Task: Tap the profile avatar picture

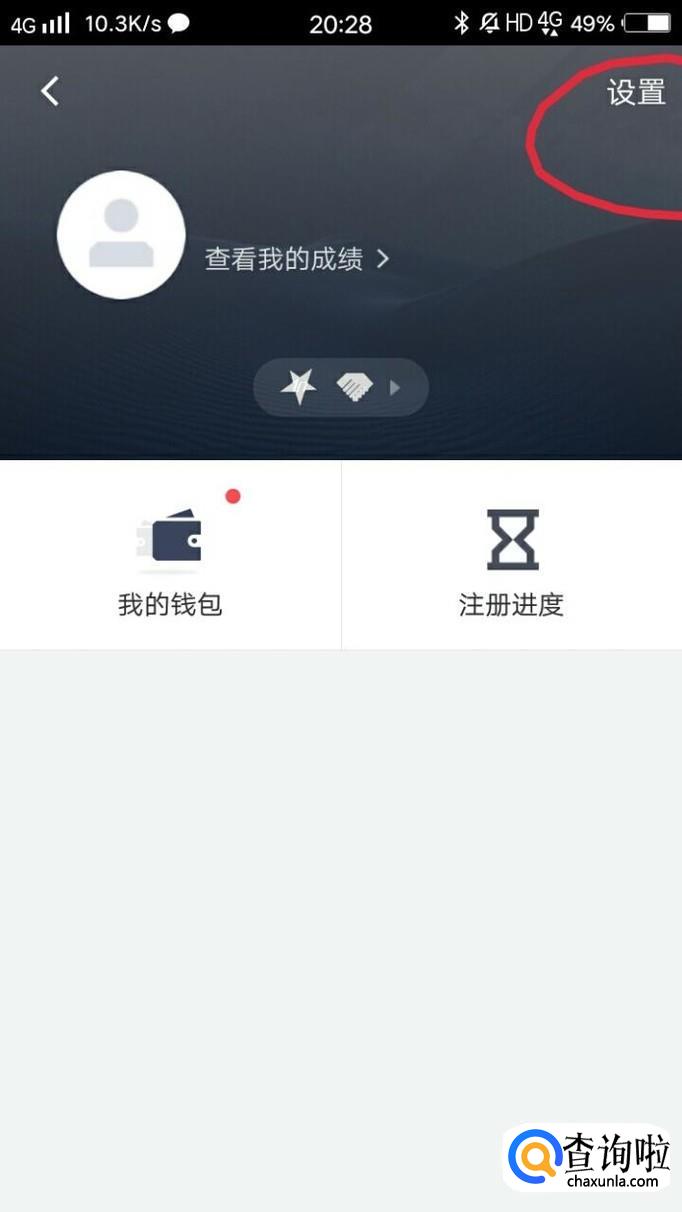Action: [x=121, y=235]
